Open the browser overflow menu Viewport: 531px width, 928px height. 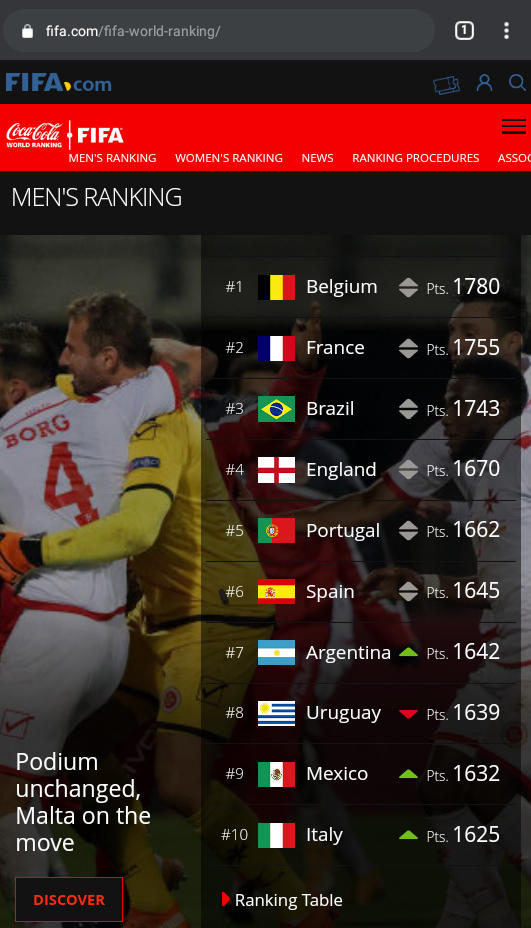506,31
